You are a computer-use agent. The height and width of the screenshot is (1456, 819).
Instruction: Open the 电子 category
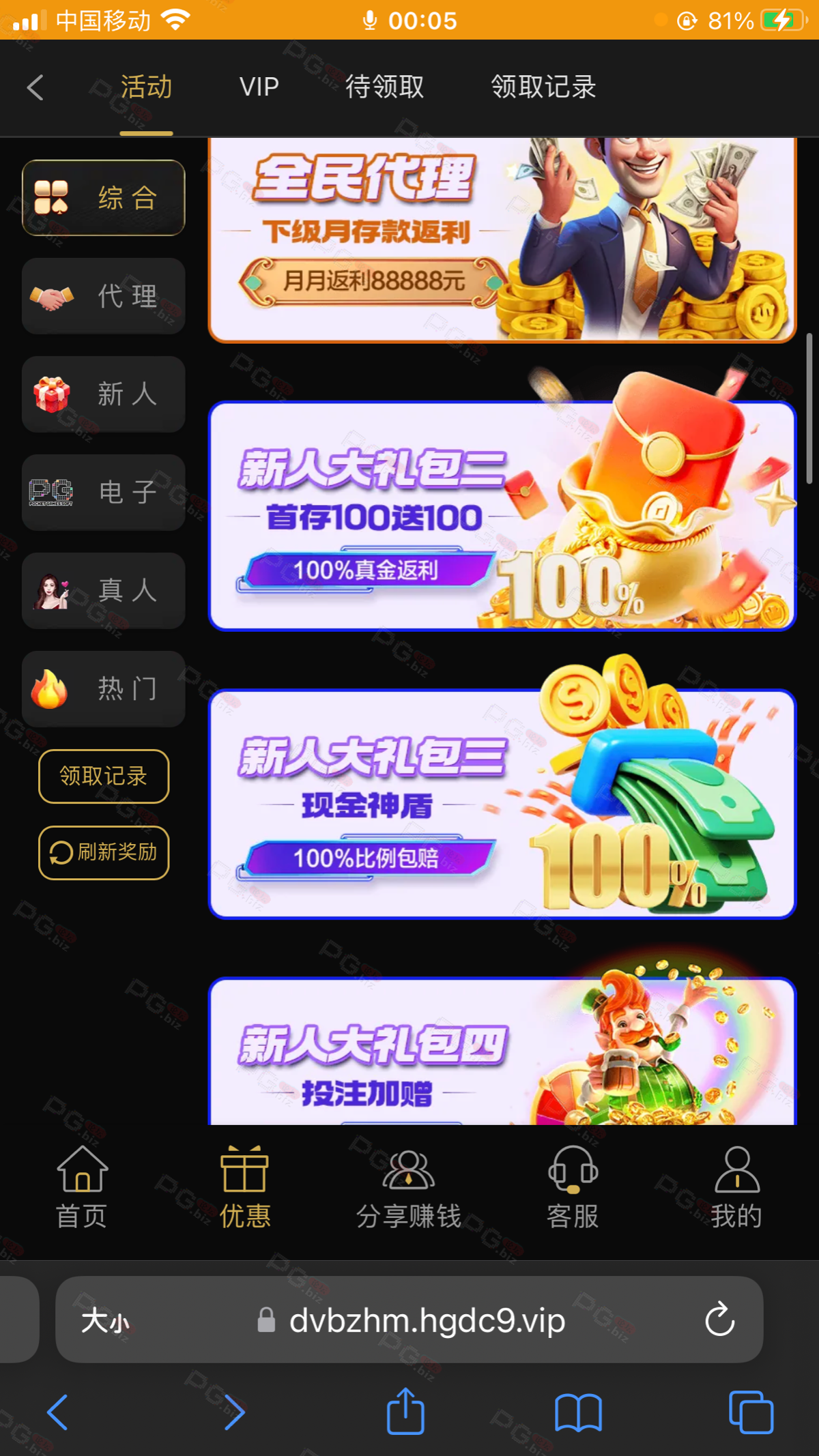pos(104,493)
